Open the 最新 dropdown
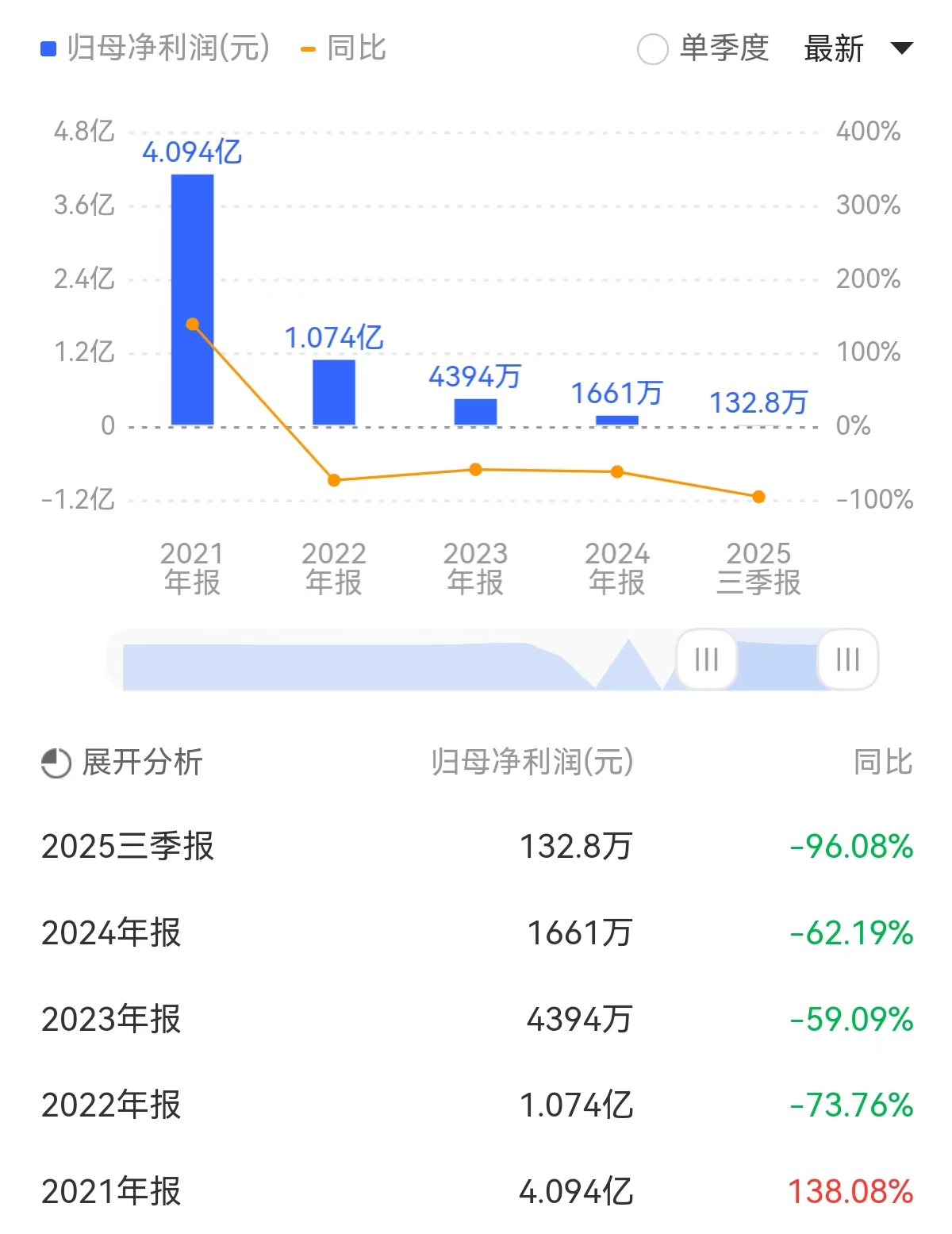This screenshot has height=1234, width=952. (x=858, y=49)
